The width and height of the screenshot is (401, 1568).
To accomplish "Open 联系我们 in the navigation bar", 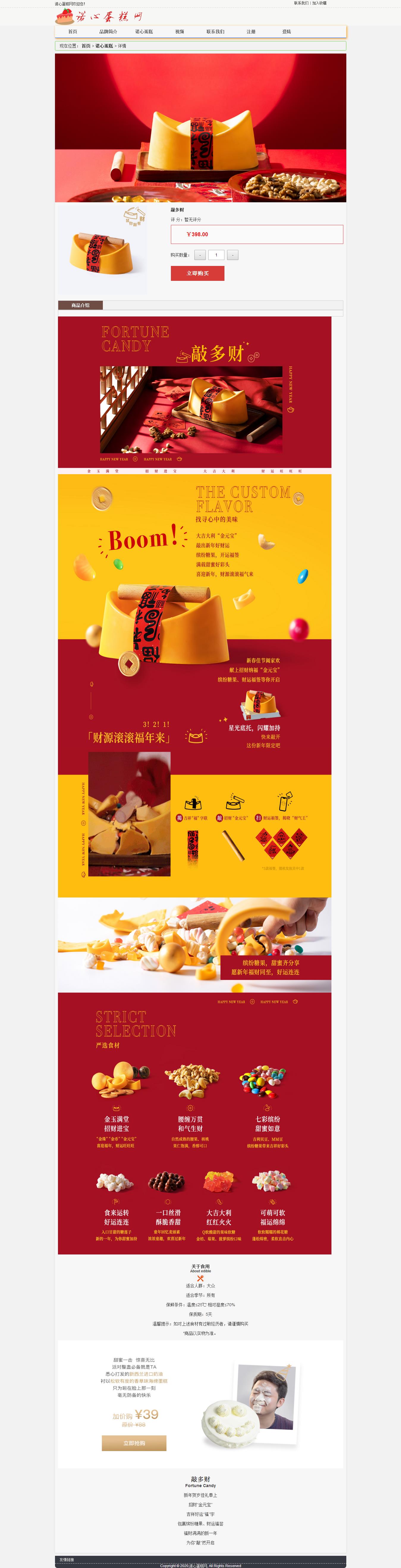I will pos(216,32).
